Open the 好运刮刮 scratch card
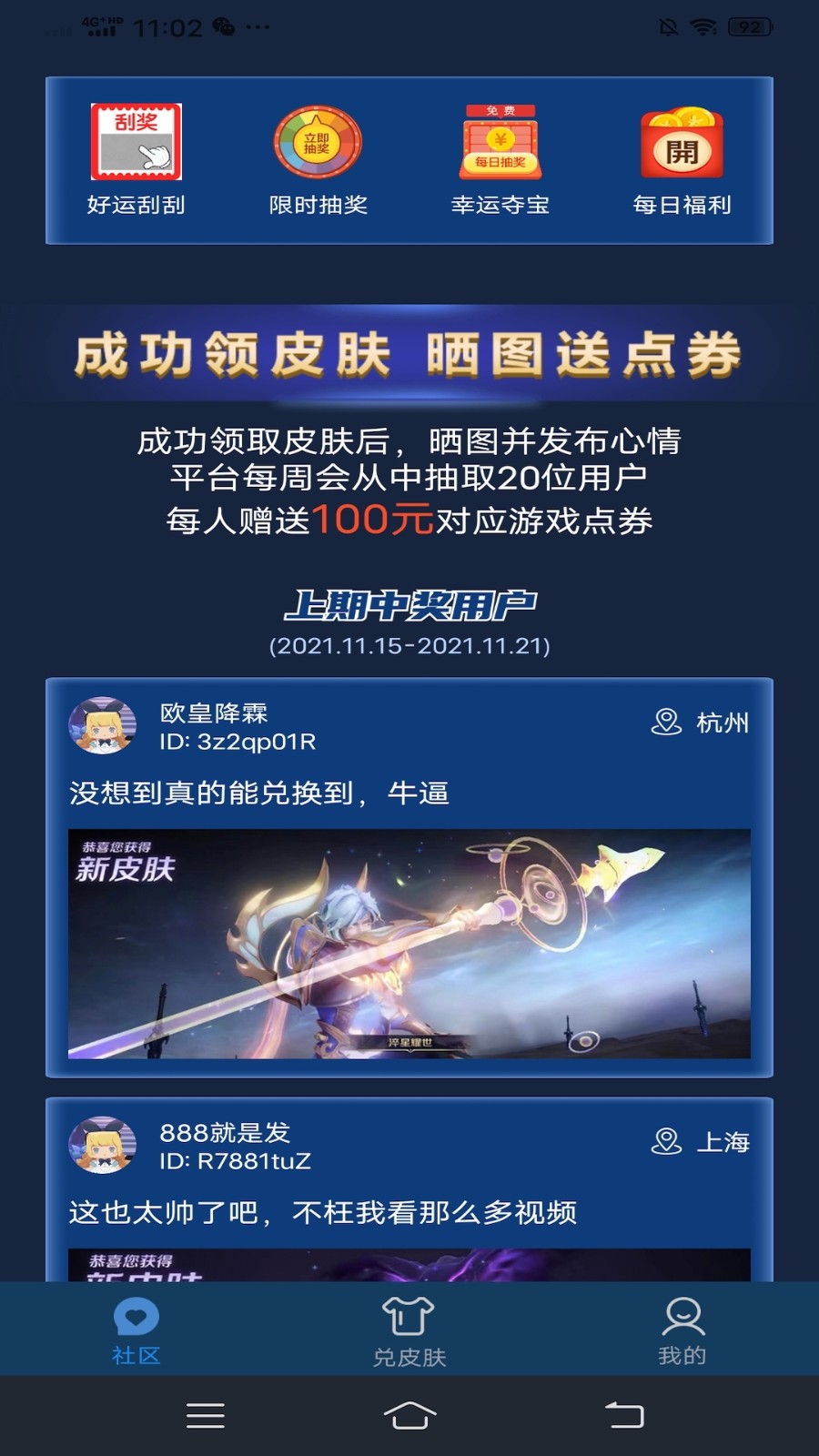Image resolution: width=819 pixels, height=1456 pixels. coord(136,159)
